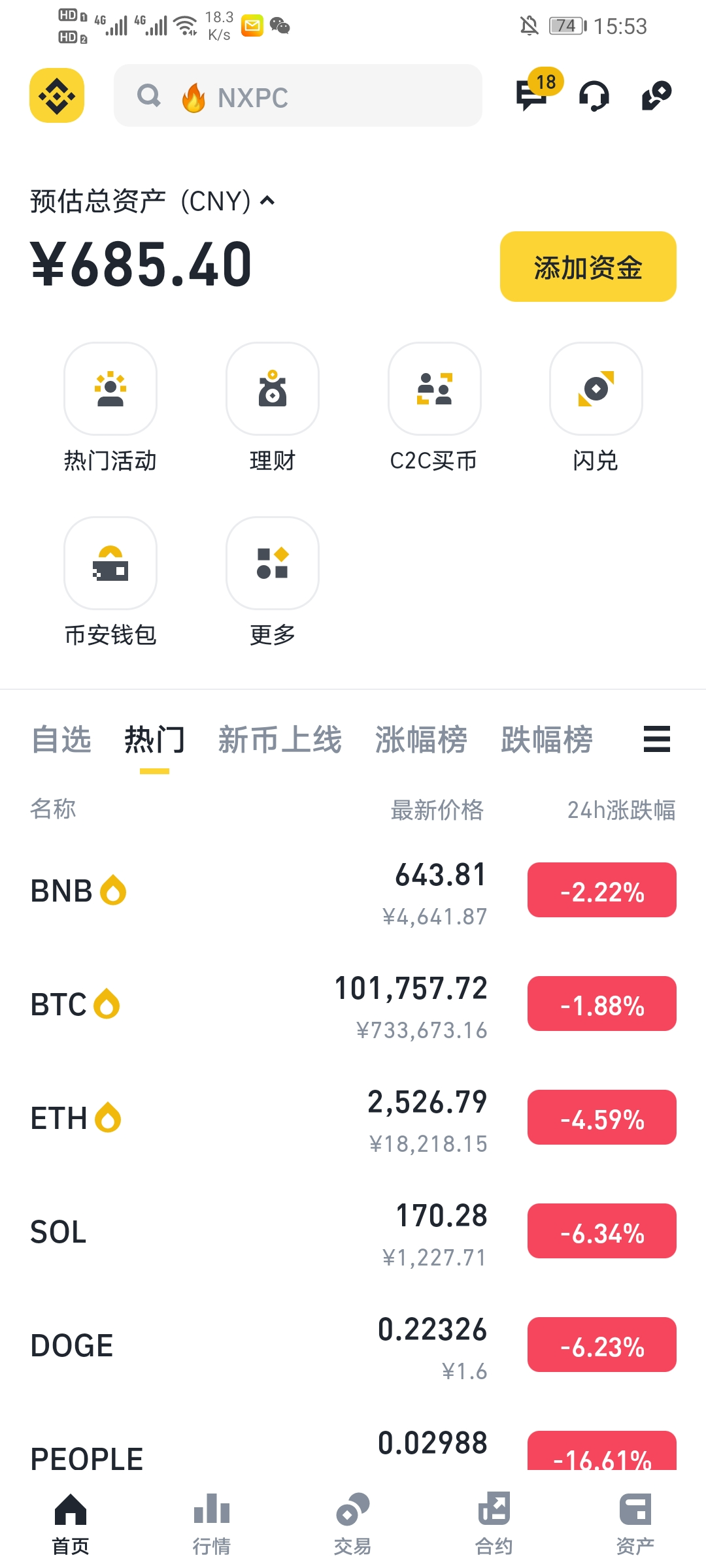Switch to 涨幅榜 gainers tab
Image resolution: width=706 pixels, height=1568 pixels.
(x=421, y=740)
